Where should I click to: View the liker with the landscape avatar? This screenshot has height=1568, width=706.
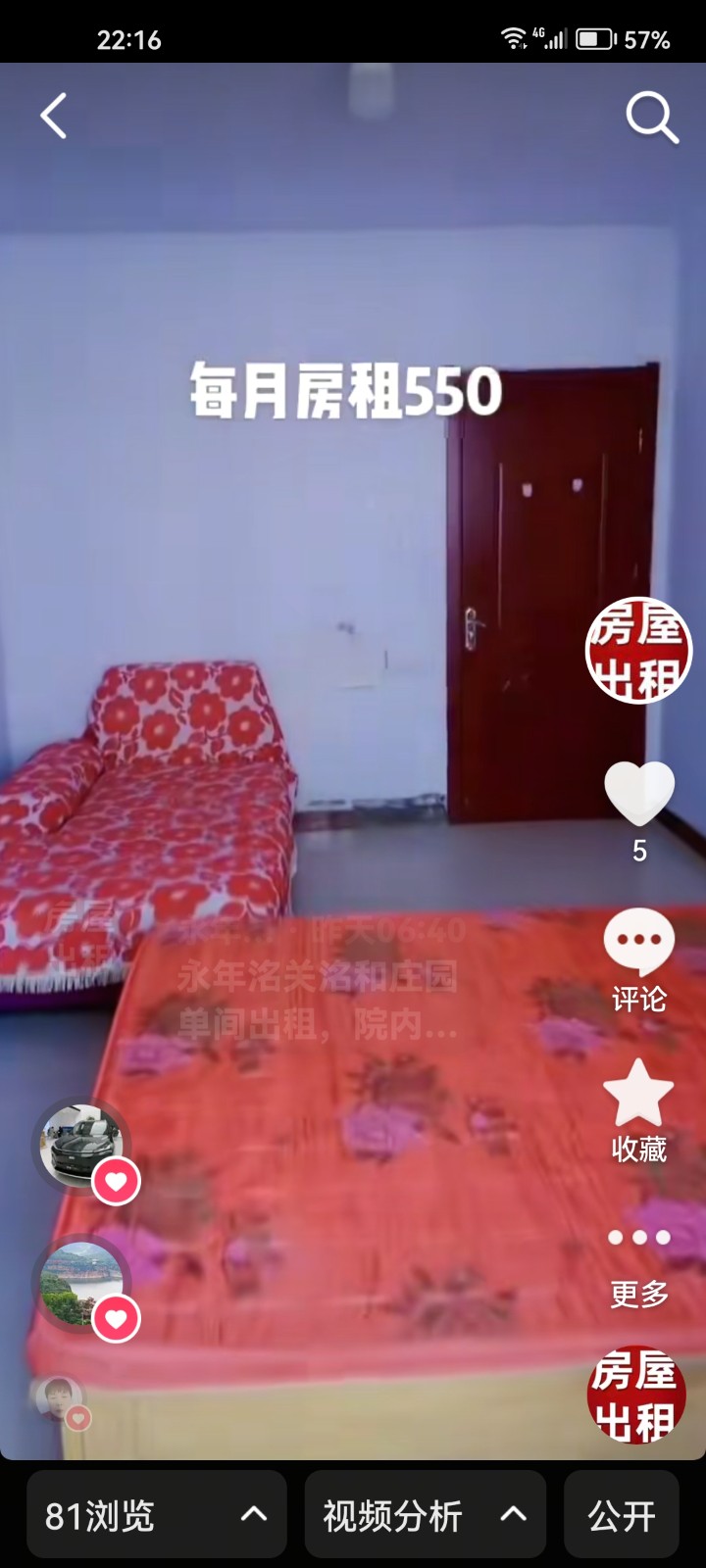tap(80, 1282)
